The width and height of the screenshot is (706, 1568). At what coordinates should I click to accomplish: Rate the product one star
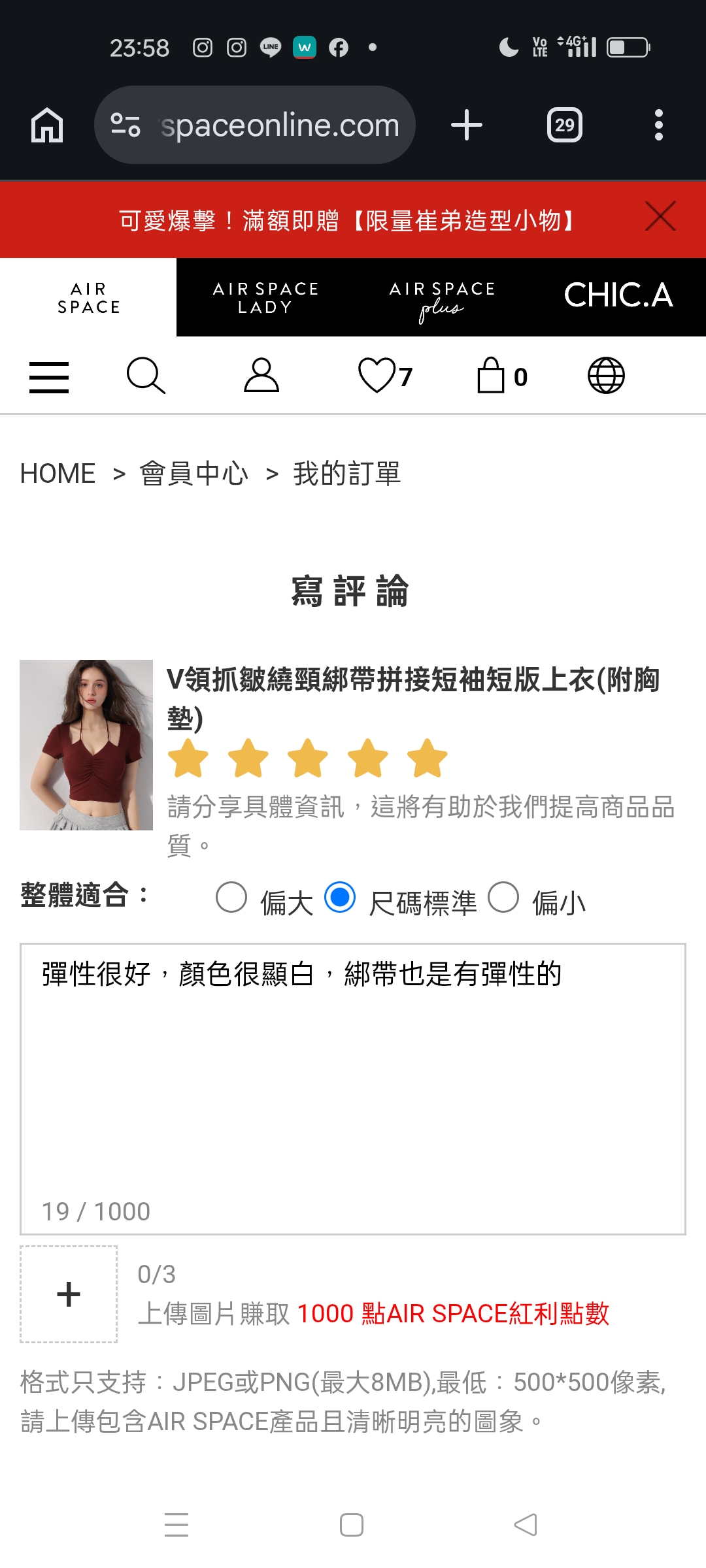pos(188,759)
